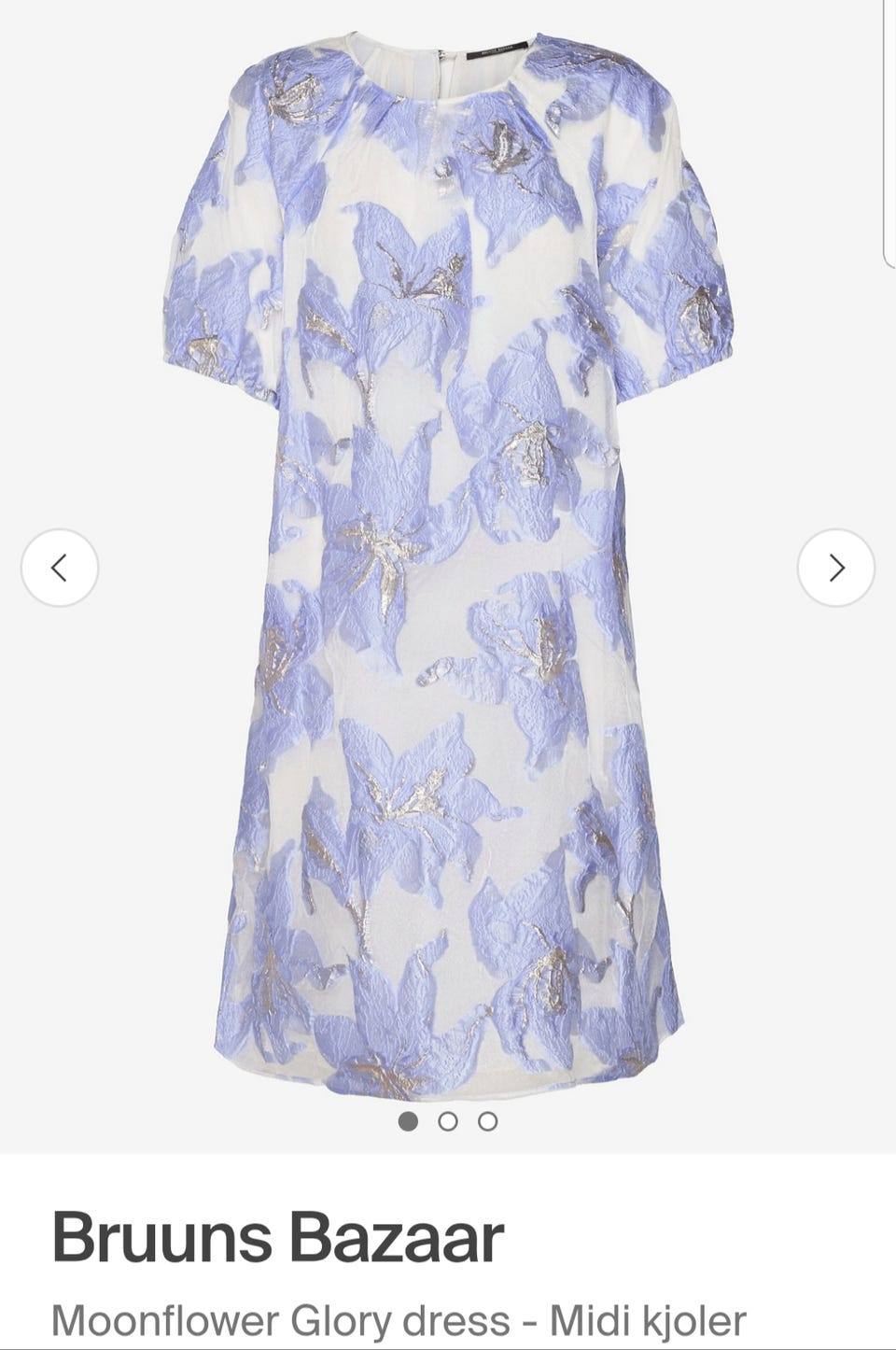This screenshot has width=896, height=1350.
Task: Jump to the third image dot
Action: click(x=487, y=1121)
